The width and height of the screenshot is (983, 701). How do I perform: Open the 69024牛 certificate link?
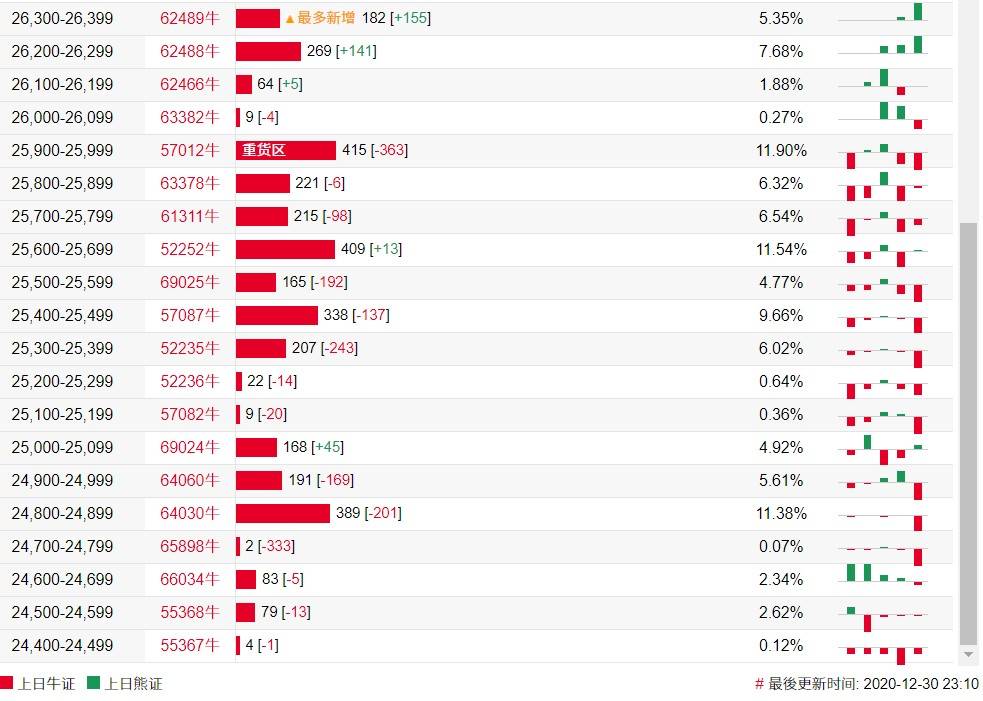[x=189, y=447]
